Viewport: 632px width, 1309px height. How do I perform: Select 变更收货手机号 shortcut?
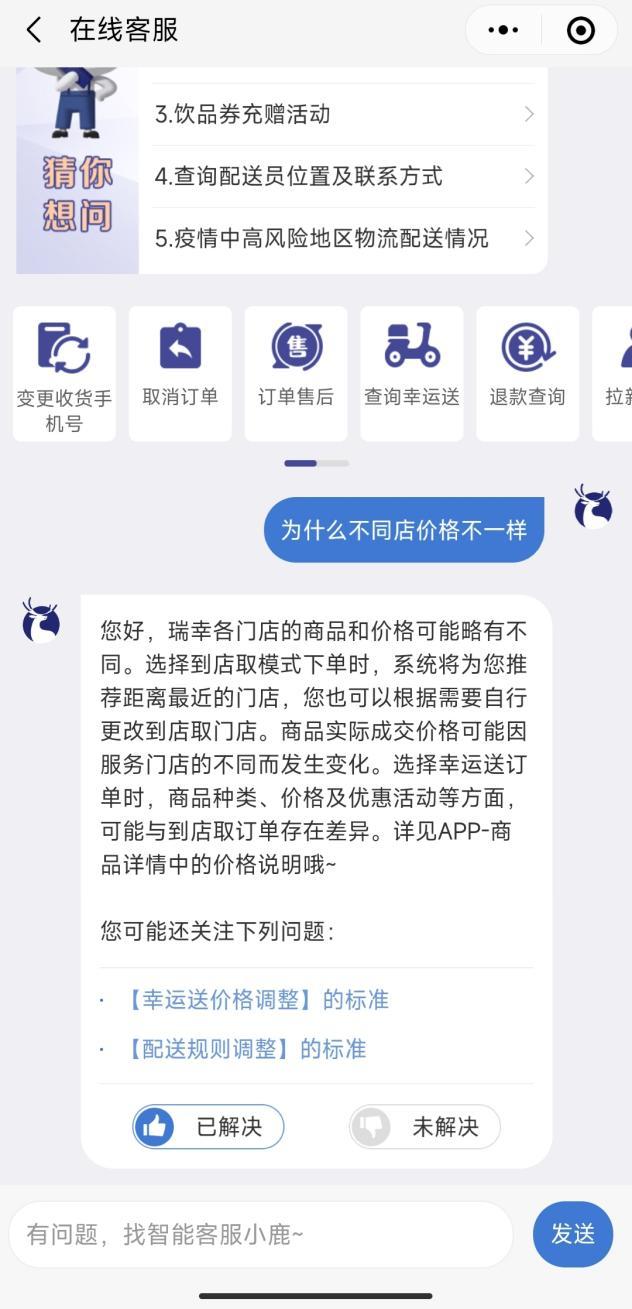64,373
